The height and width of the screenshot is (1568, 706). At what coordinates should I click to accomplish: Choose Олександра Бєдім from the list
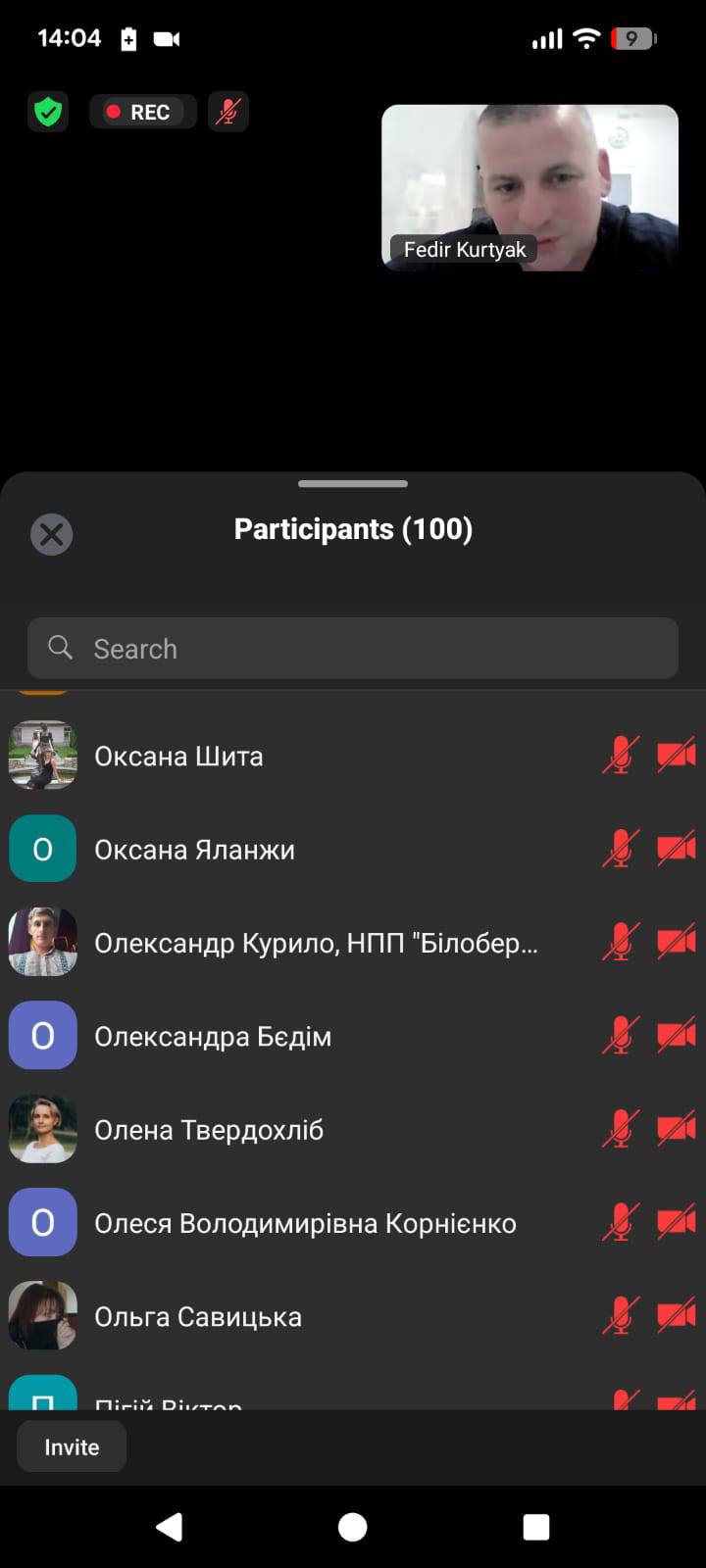click(x=213, y=1037)
